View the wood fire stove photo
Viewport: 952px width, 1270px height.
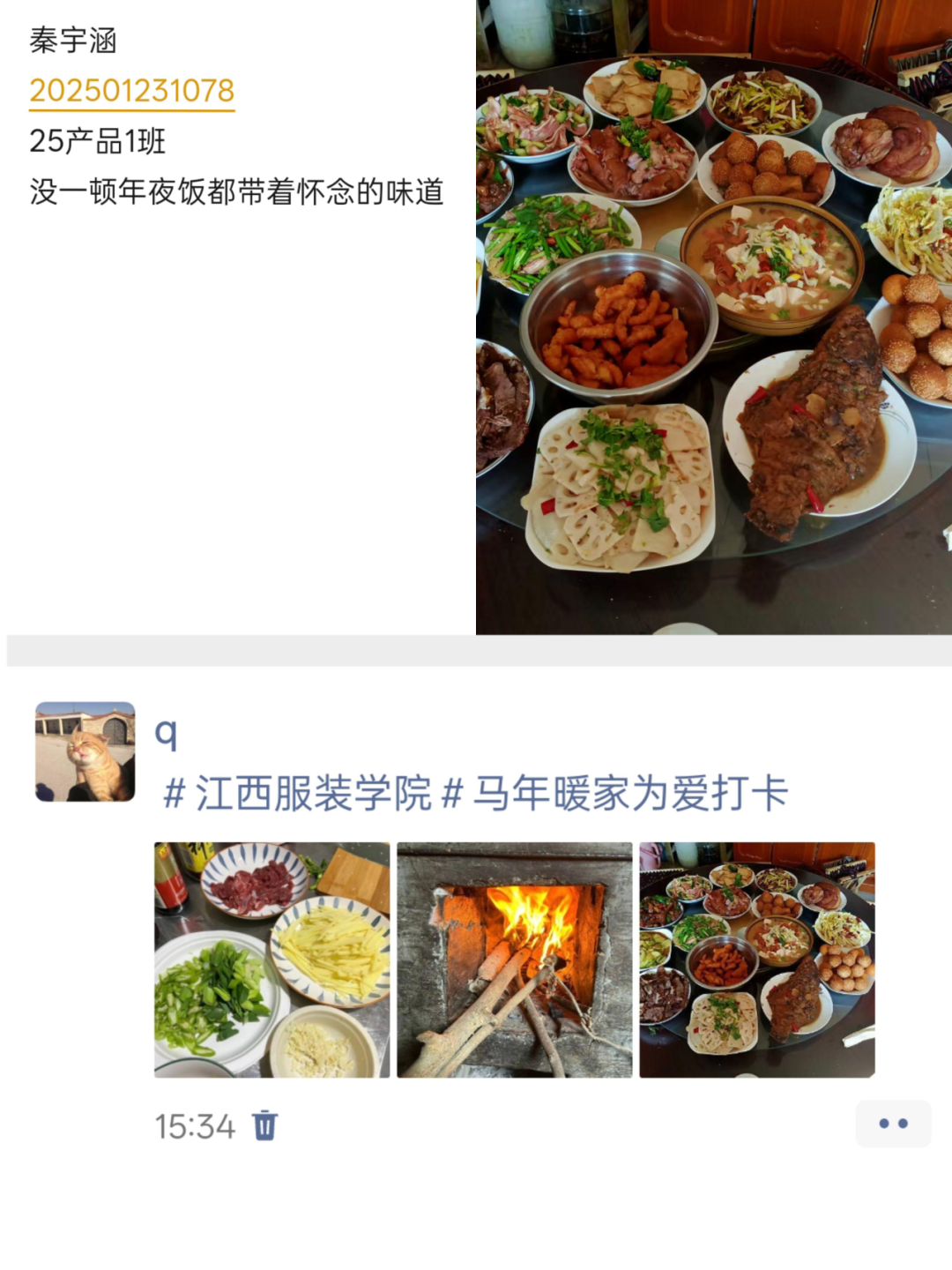[514, 960]
